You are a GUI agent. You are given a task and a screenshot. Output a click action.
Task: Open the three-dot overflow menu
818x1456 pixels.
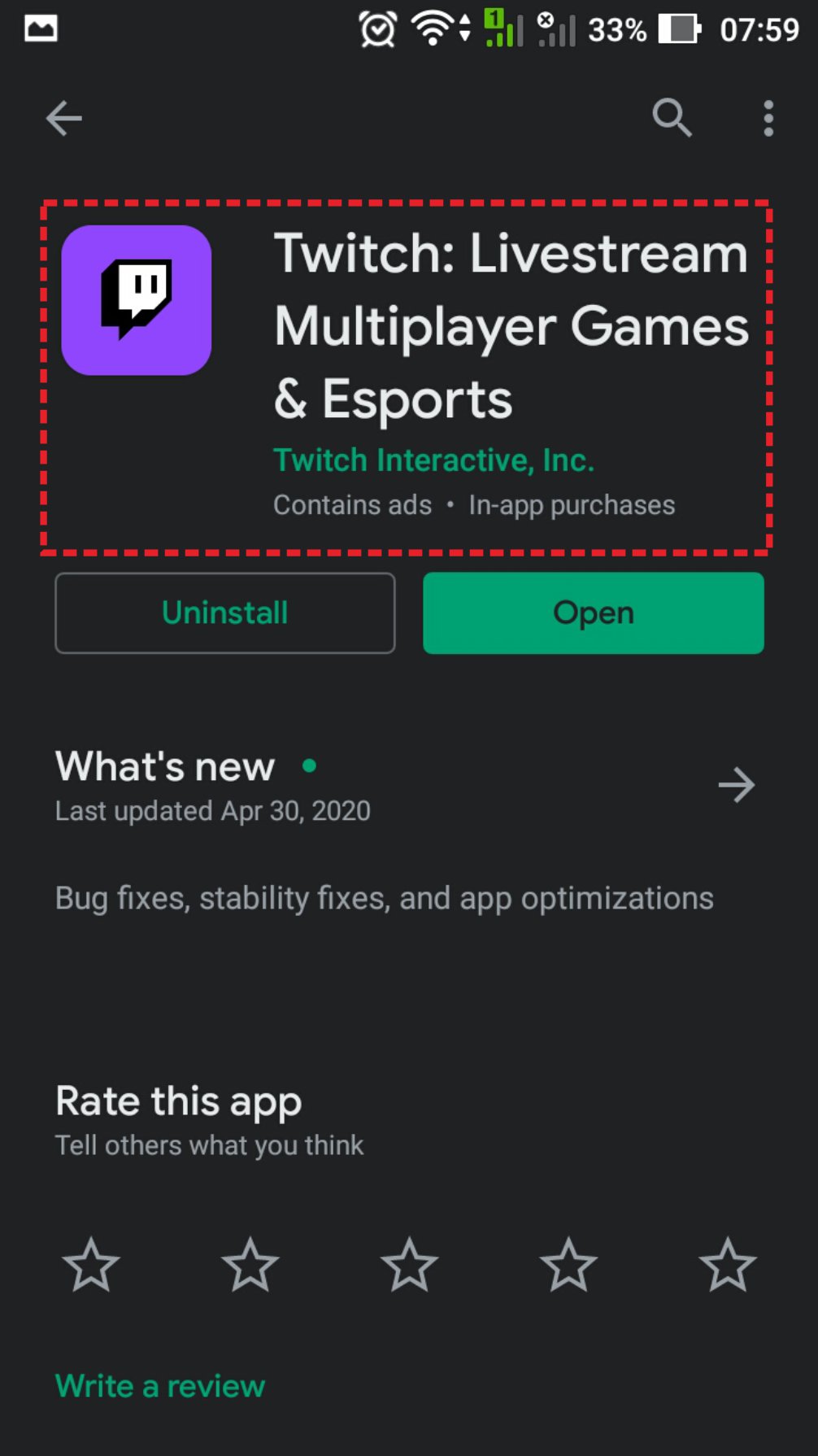(x=768, y=119)
